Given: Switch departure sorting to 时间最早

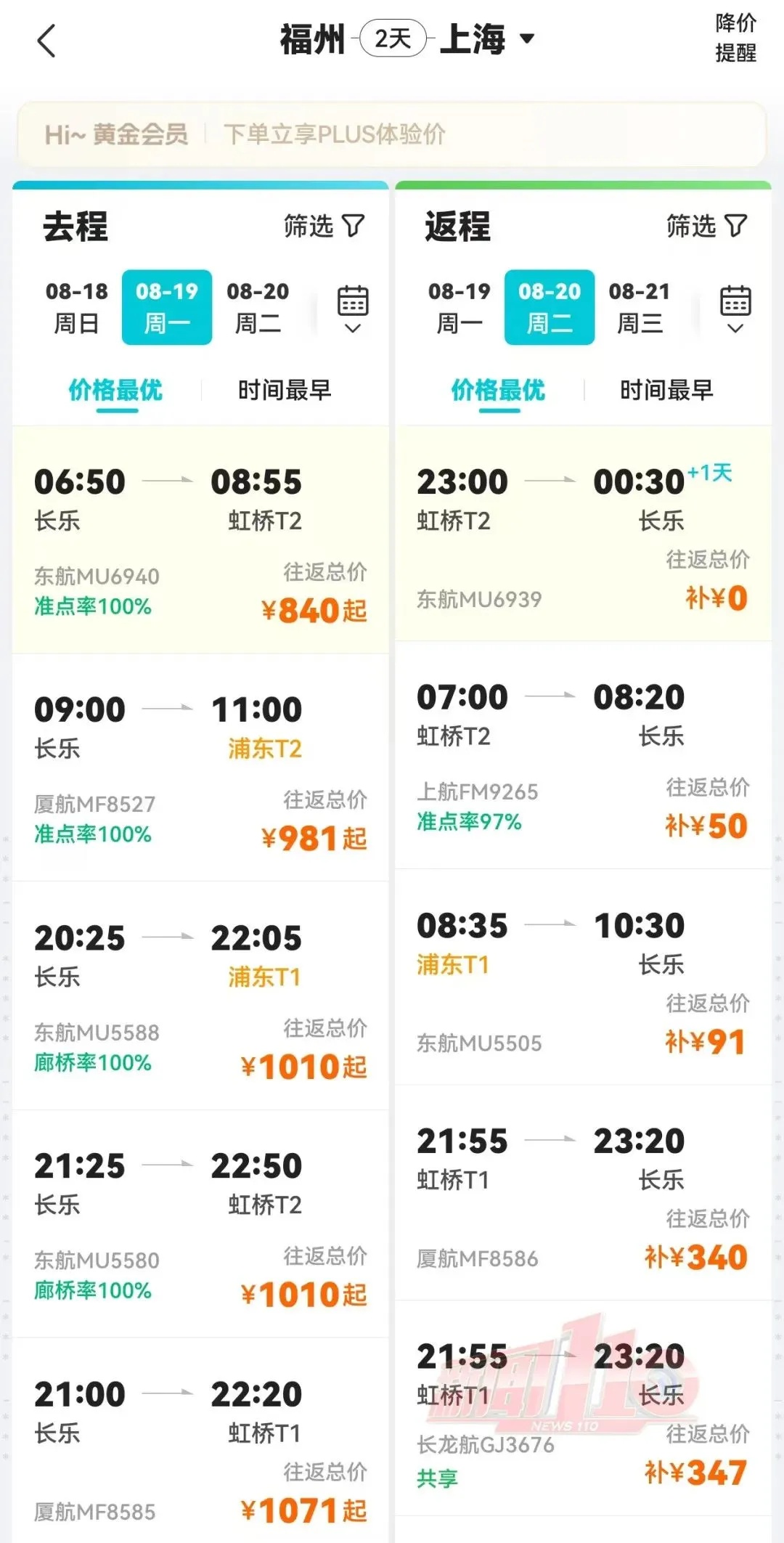Looking at the screenshot, I should [x=285, y=390].
